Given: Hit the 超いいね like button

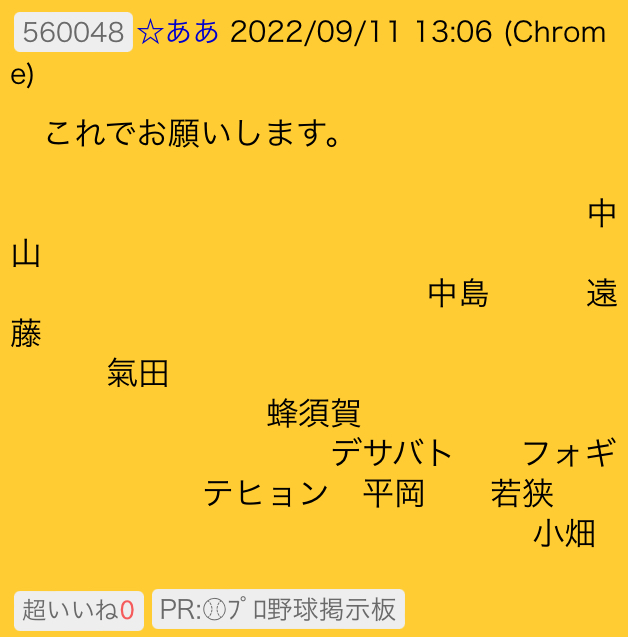Looking at the screenshot, I should click(x=79, y=610).
